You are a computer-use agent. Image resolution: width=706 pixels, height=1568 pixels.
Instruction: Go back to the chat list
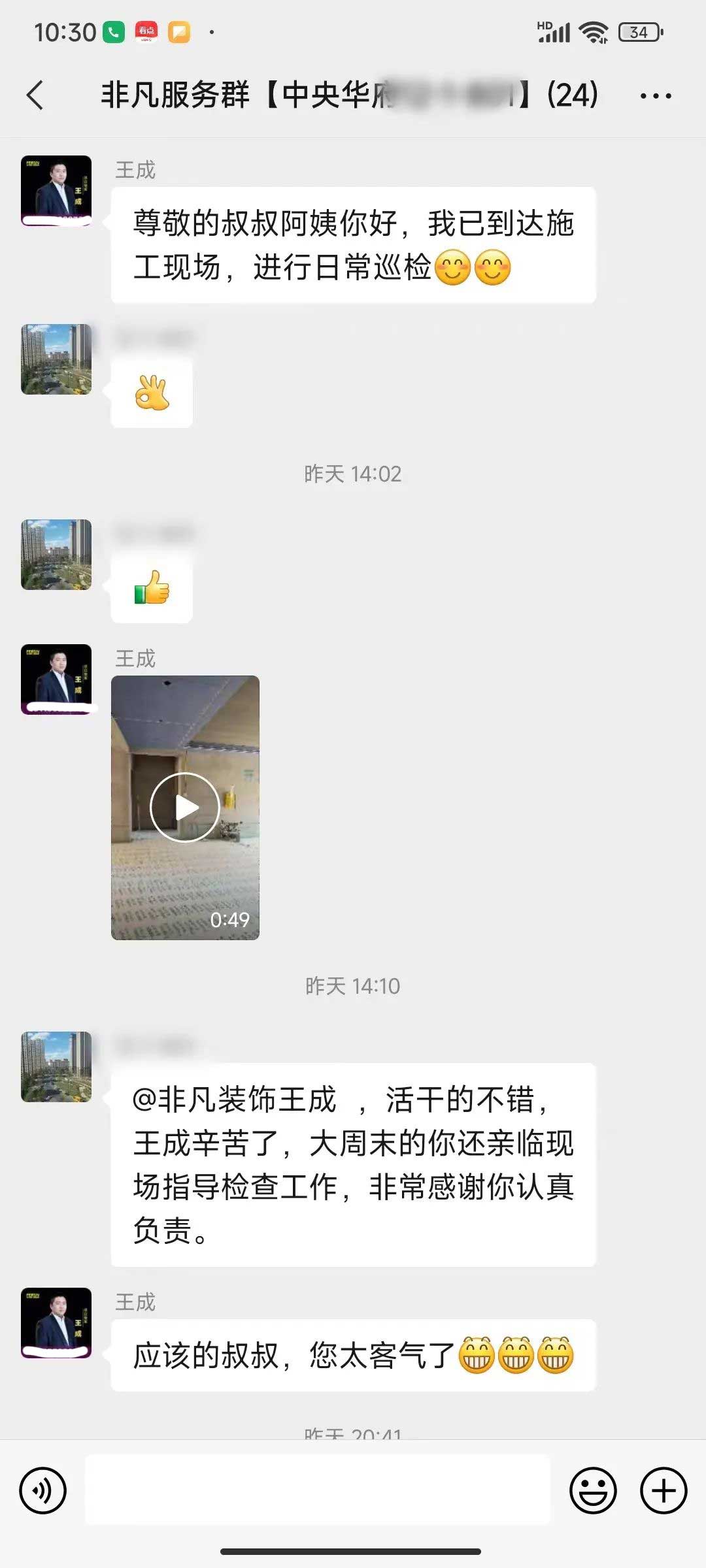point(36,95)
